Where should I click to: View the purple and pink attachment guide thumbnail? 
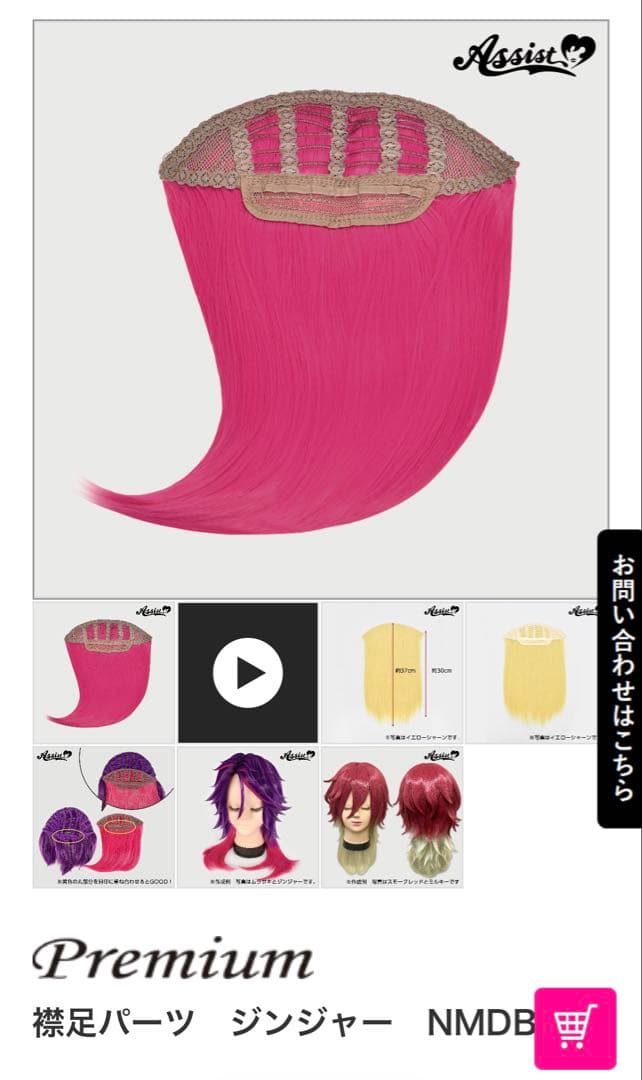[x=104, y=817]
